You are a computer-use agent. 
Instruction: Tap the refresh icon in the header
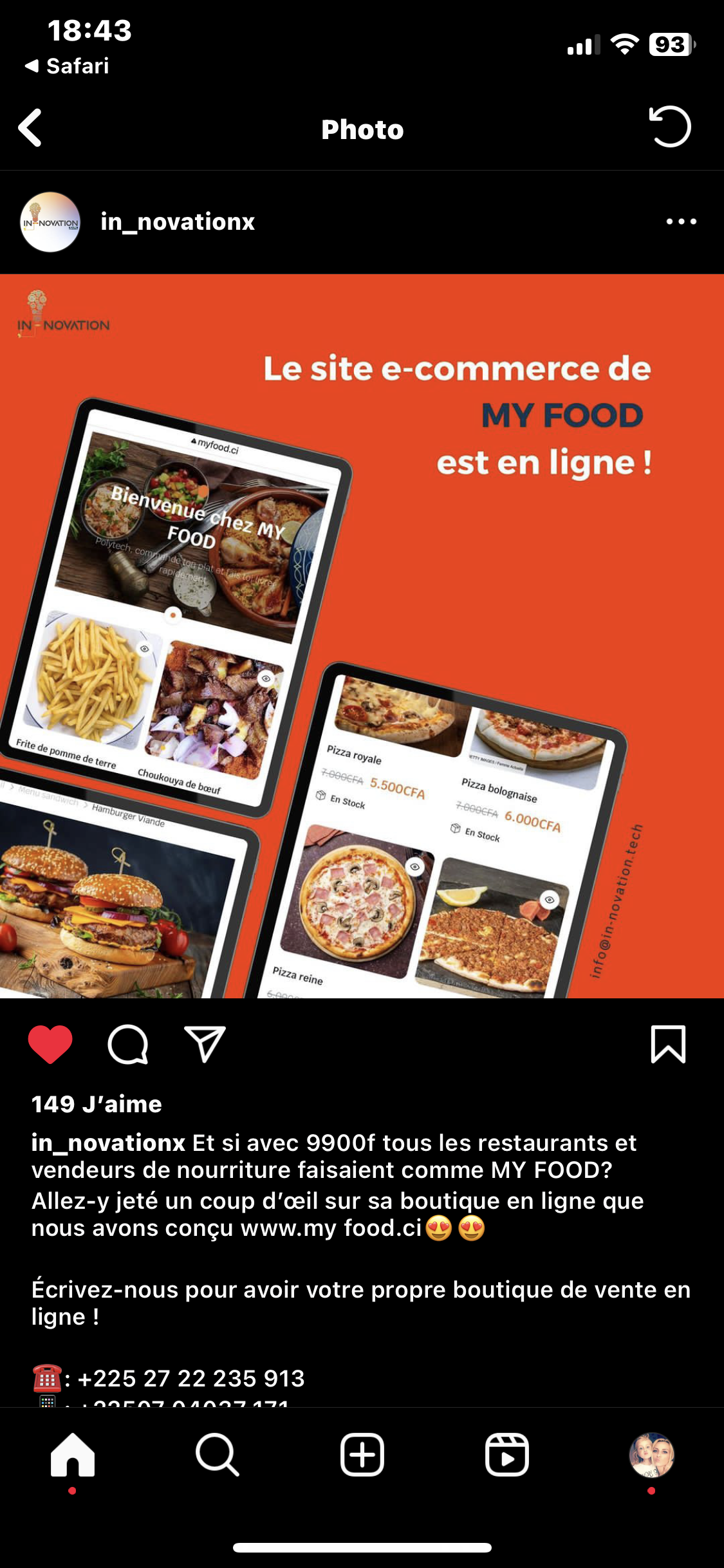[670, 127]
